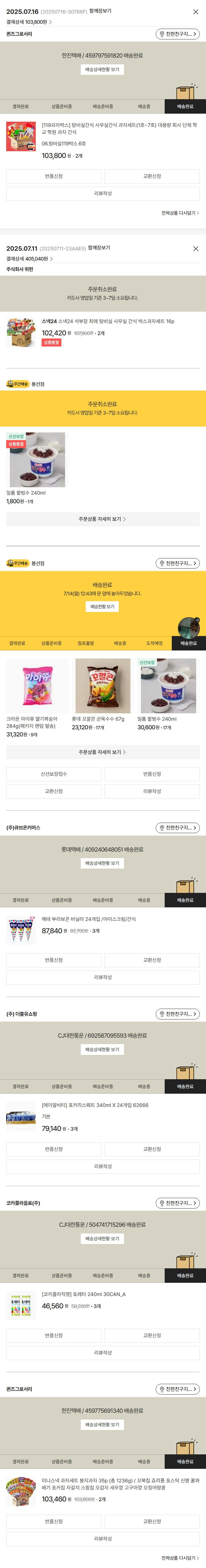Close the 2025.07.16 order card
206x1568 pixels.
196,12
